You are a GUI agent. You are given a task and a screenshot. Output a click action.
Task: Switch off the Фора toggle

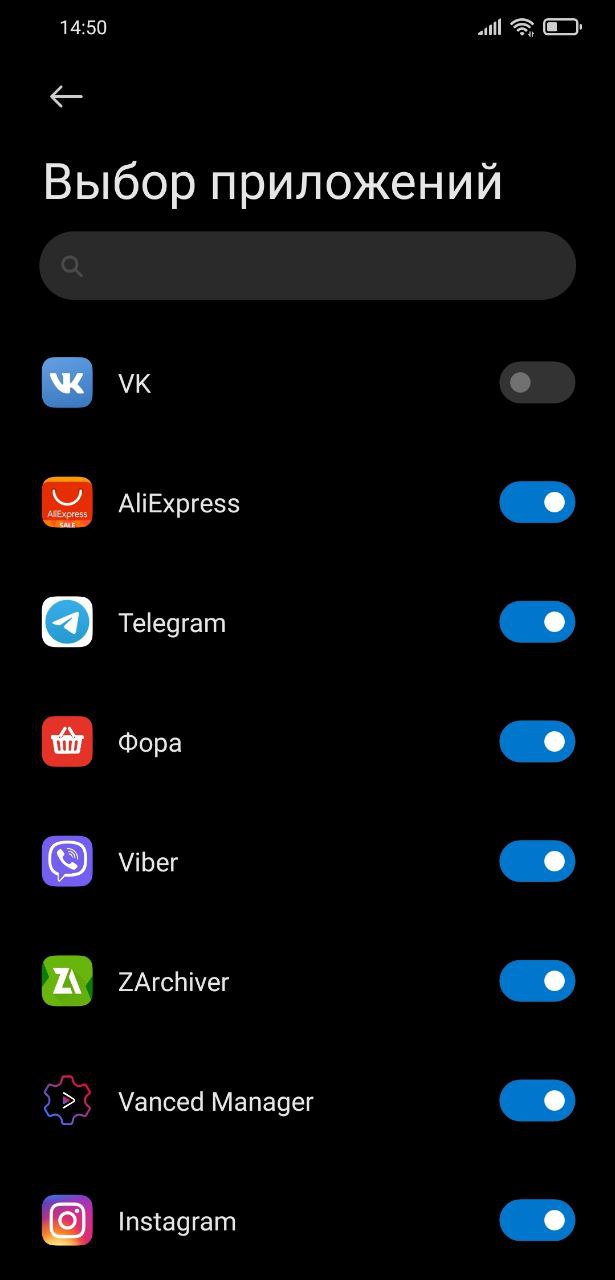tap(537, 741)
